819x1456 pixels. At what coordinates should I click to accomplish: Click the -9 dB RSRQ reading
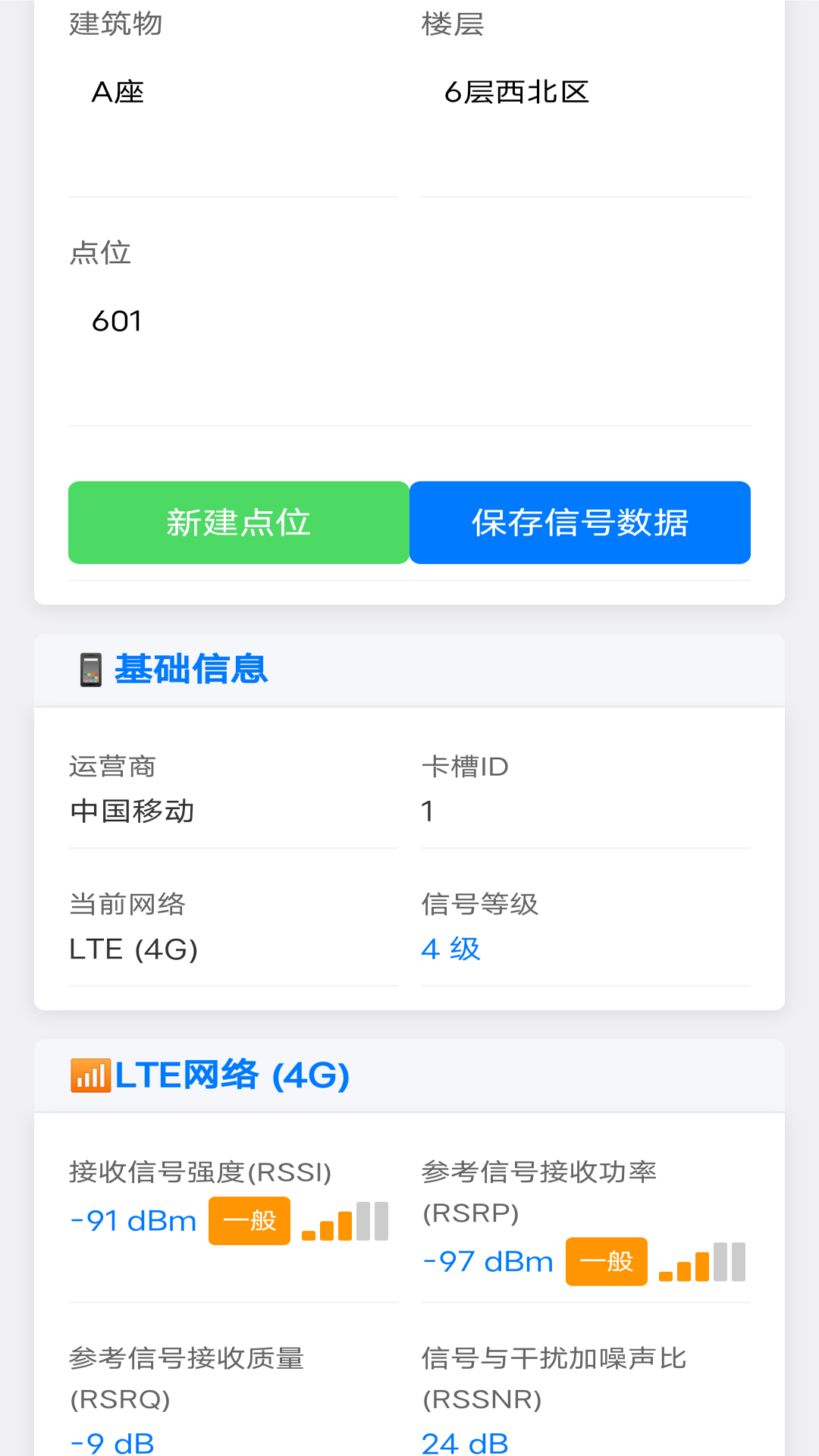tap(111, 1441)
